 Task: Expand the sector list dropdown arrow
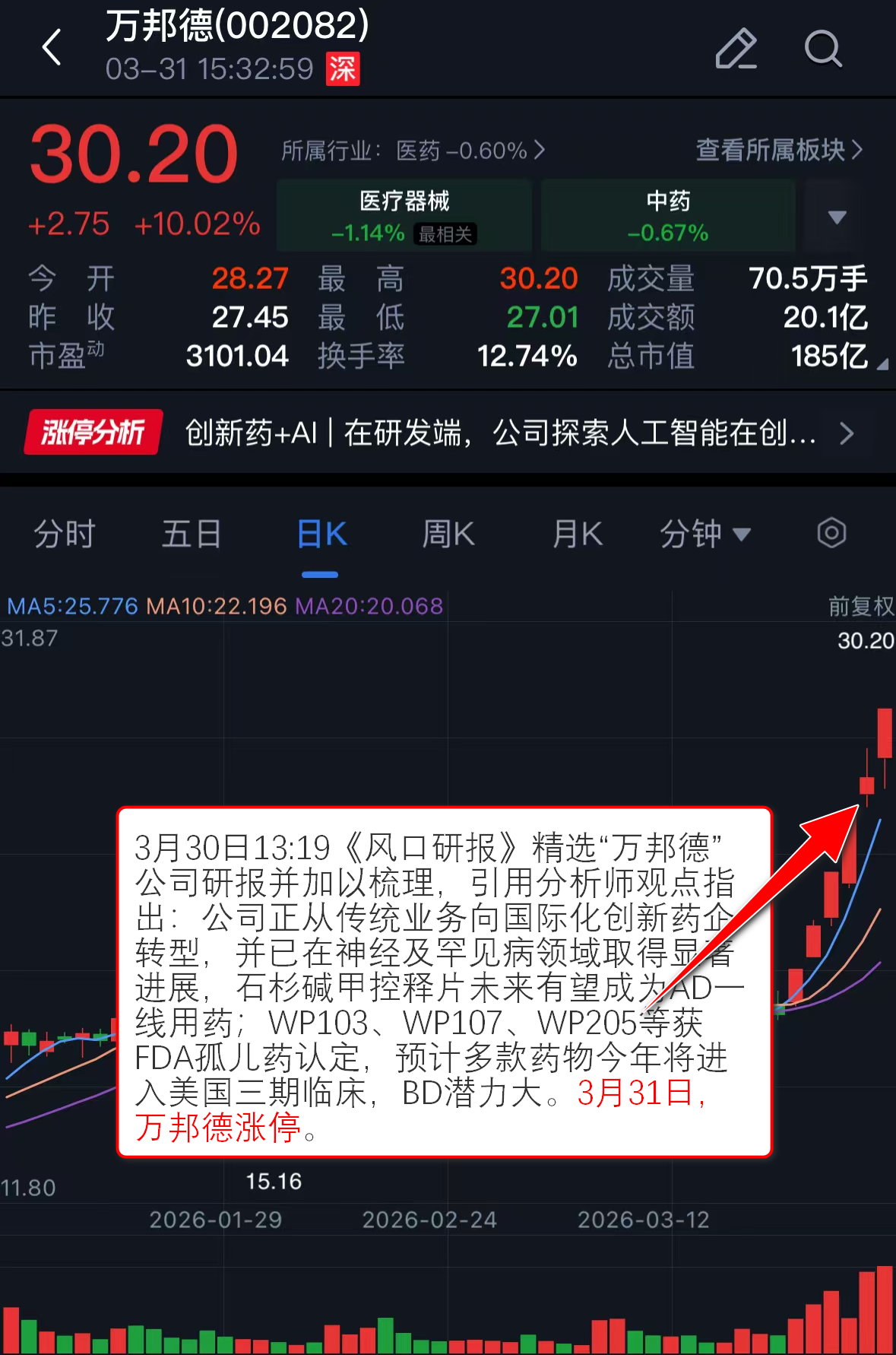[837, 217]
